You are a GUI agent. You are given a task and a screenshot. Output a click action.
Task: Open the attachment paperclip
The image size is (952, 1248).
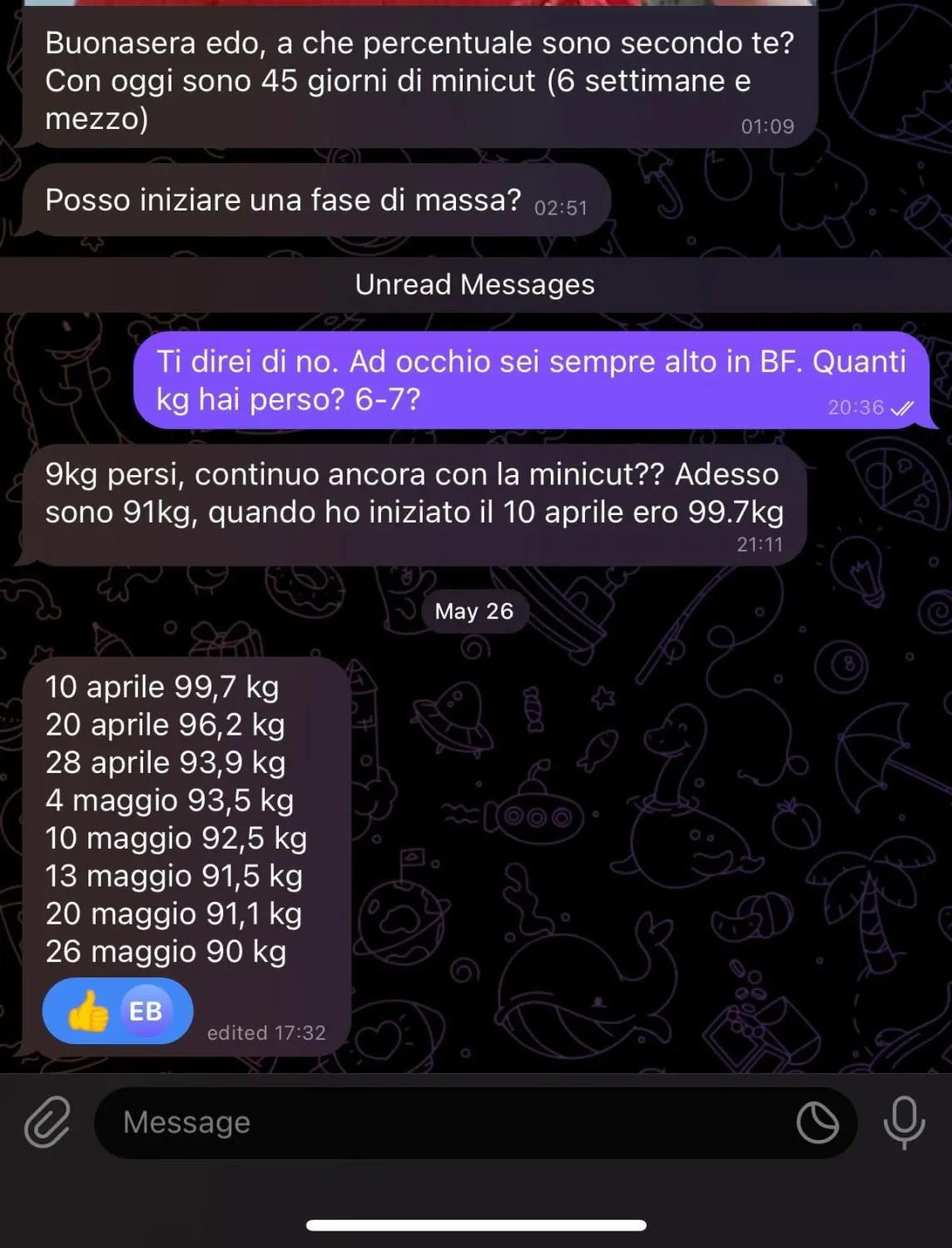(47, 1122)
